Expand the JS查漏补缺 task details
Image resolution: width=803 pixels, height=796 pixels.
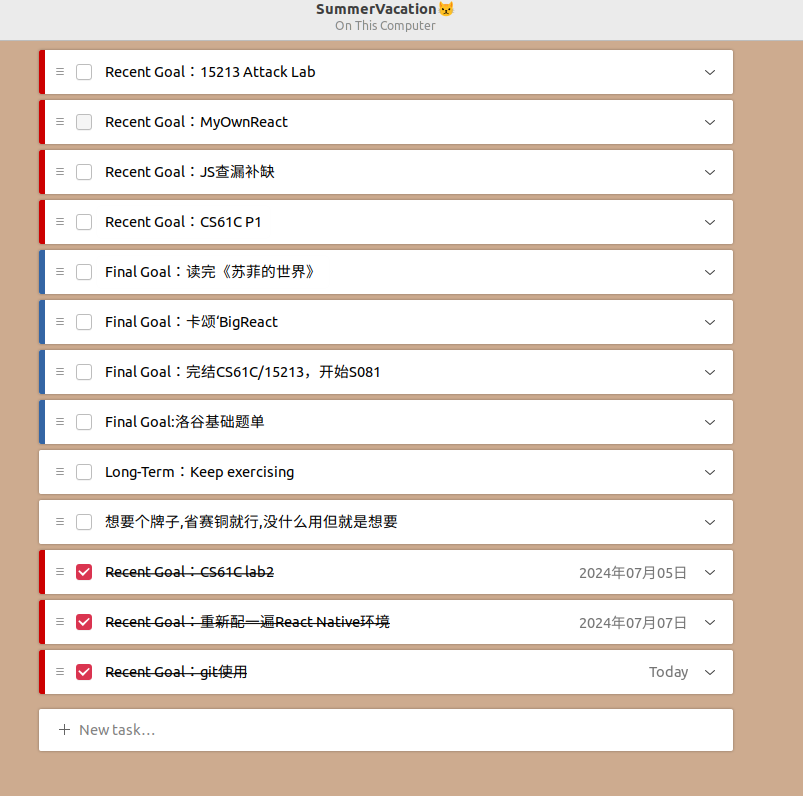(710, 172)
